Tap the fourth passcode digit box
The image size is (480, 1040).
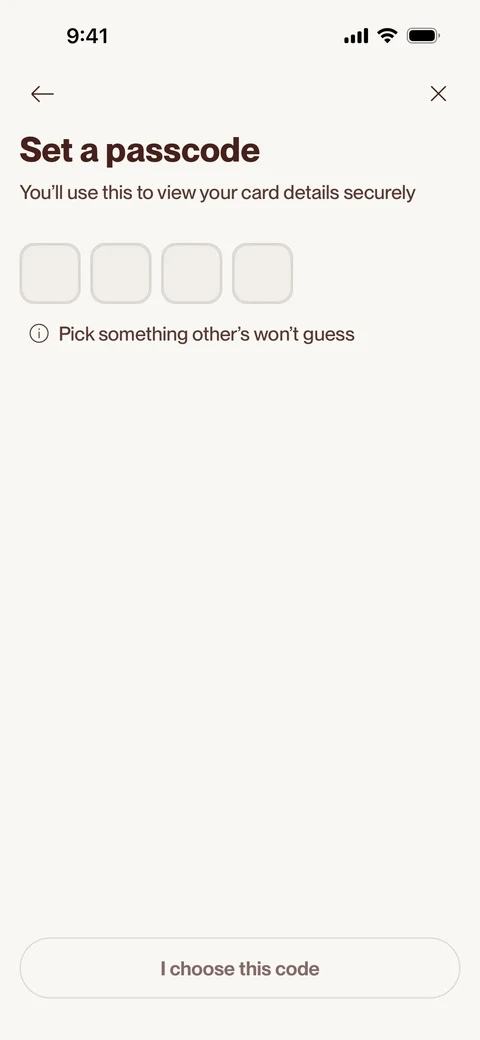click(263, 273)
